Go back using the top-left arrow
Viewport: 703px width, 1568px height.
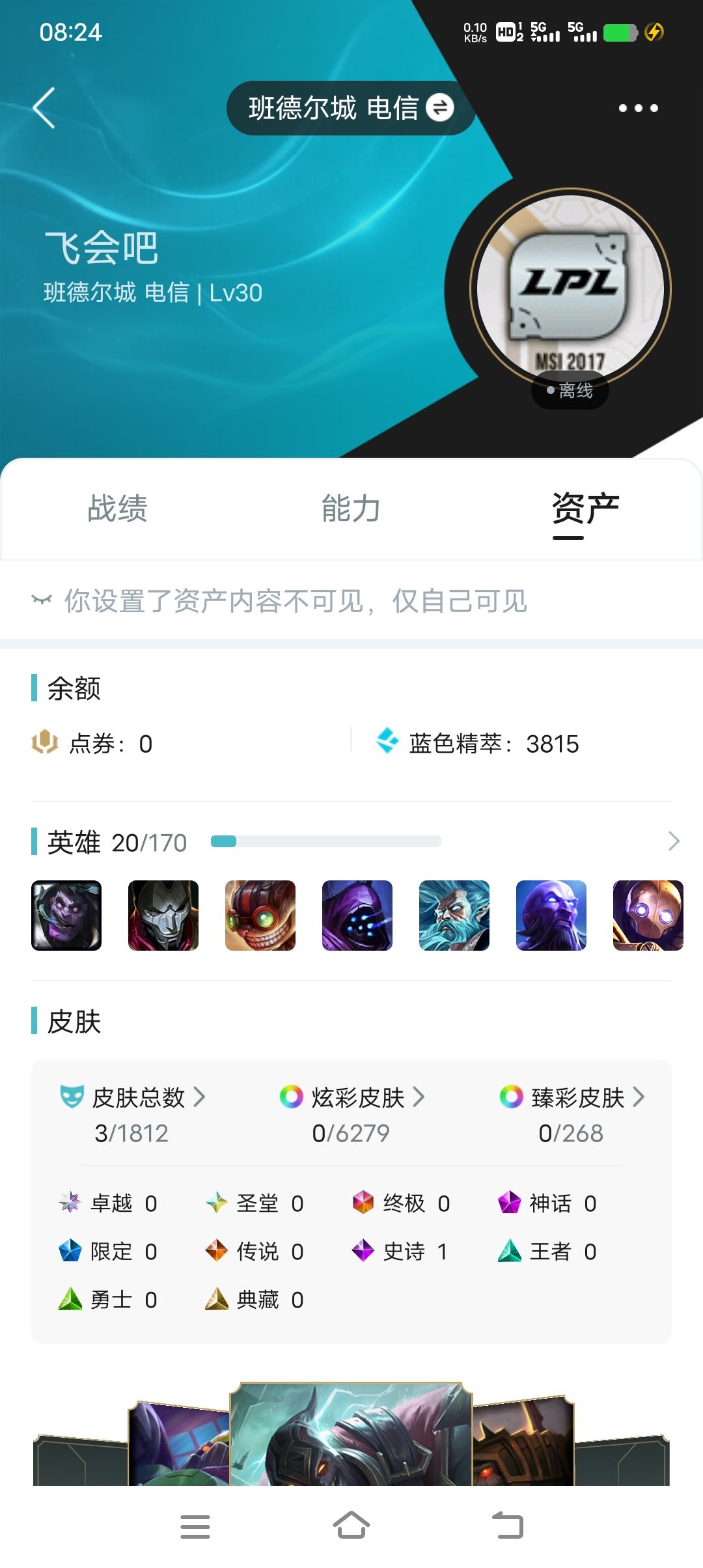[44, 108]
